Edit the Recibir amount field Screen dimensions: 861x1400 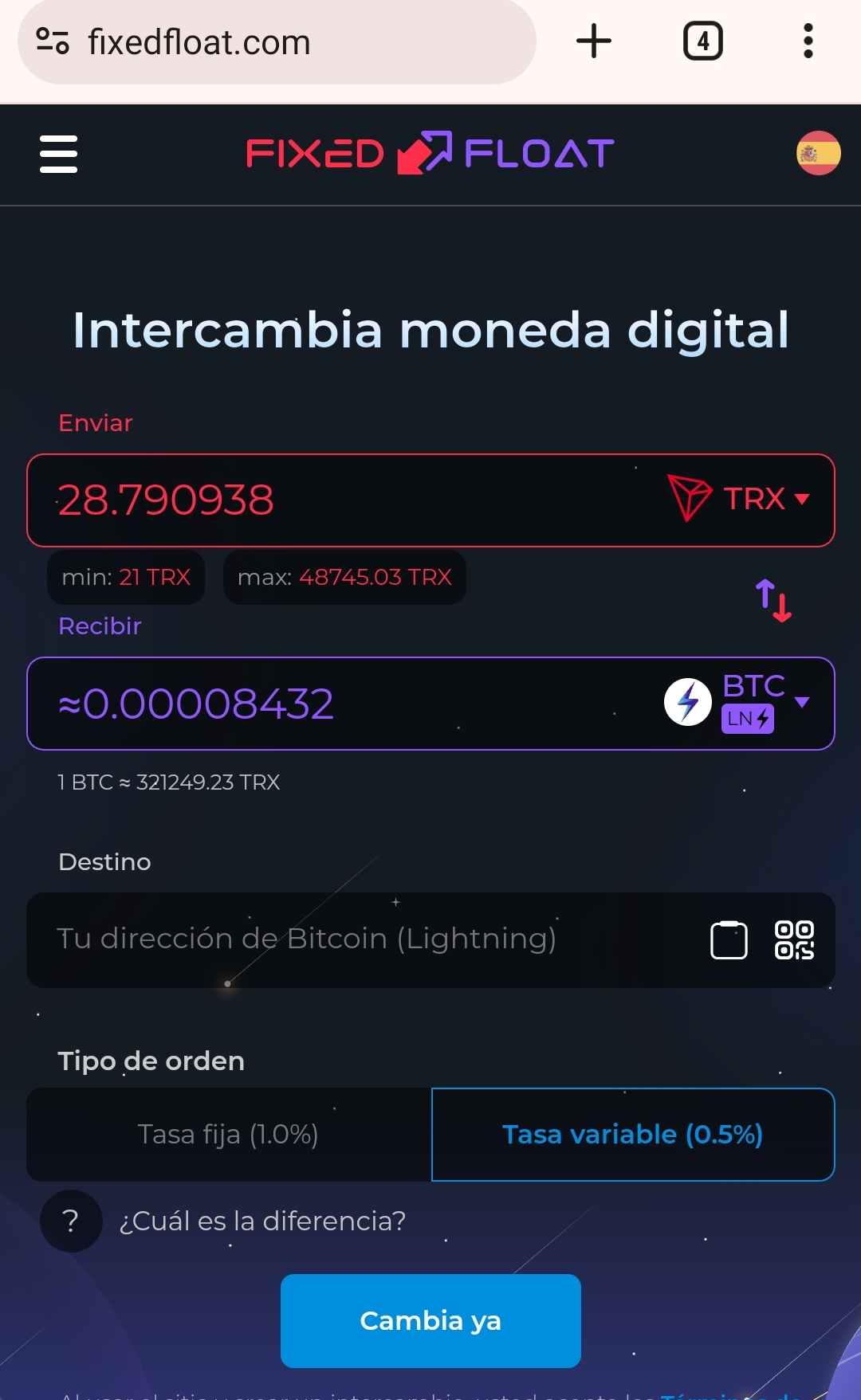[319, 704]
